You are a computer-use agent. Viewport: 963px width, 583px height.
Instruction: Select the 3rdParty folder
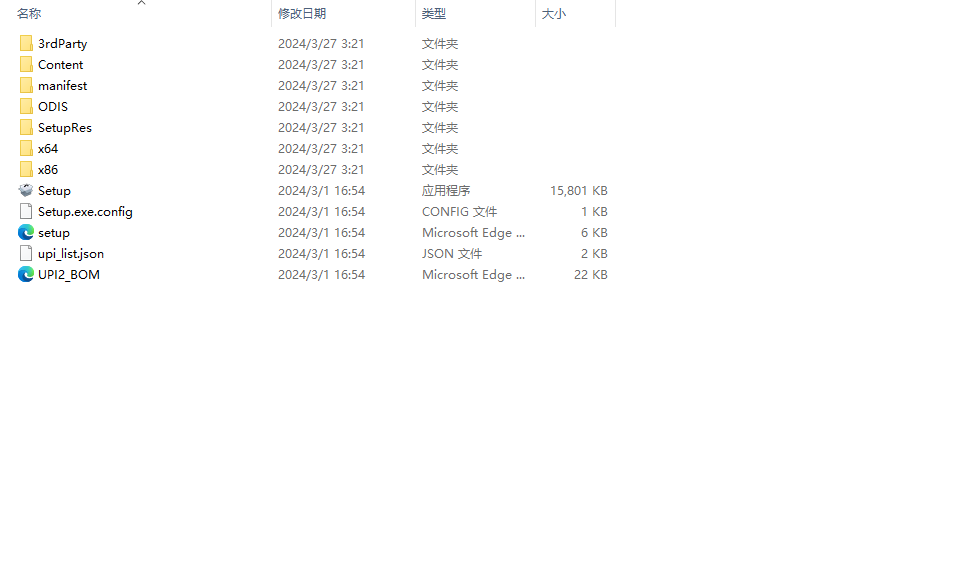coord(62,44)
